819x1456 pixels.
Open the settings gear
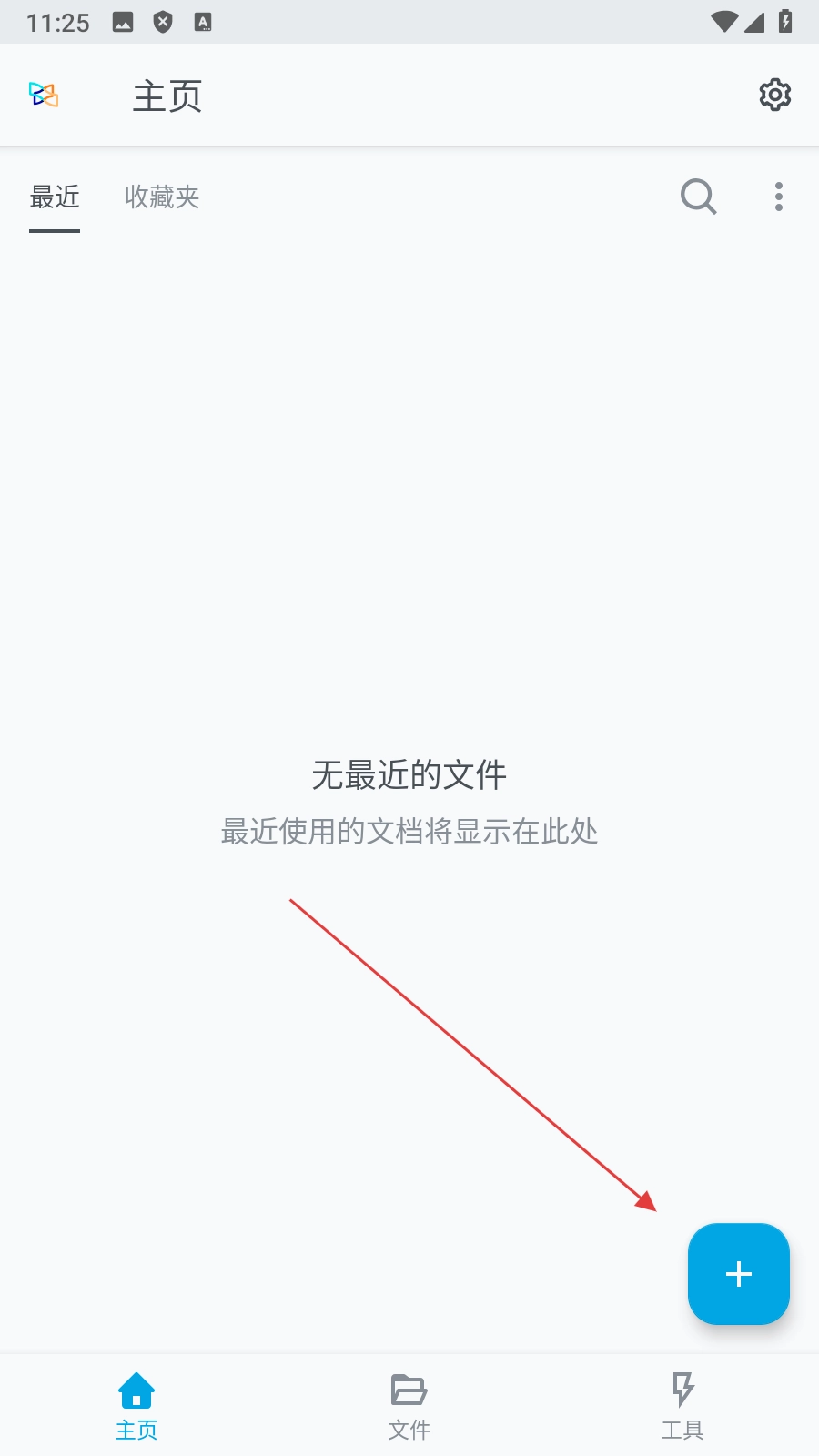tap(774, 95)
